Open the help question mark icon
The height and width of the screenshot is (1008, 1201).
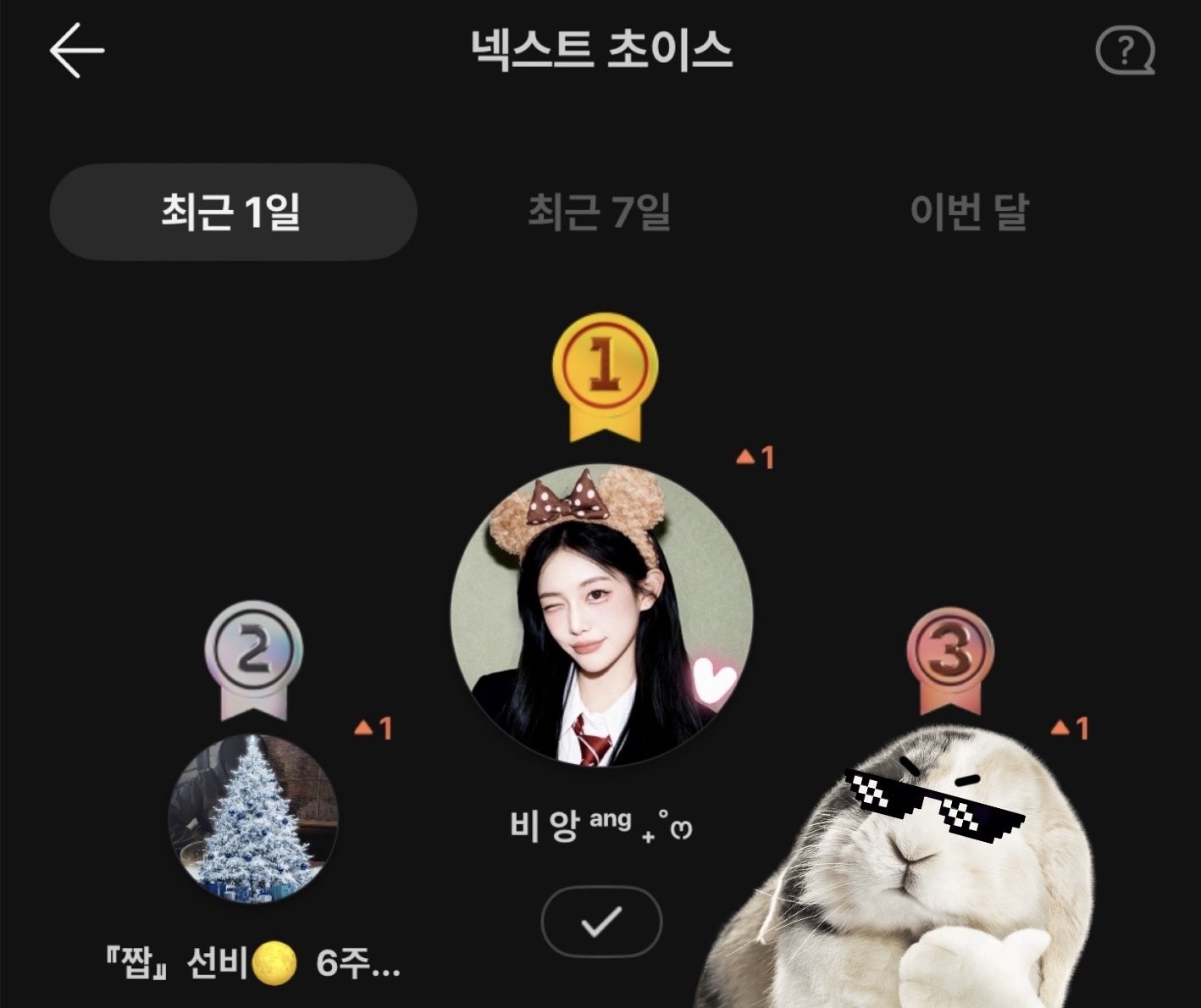1124,52
